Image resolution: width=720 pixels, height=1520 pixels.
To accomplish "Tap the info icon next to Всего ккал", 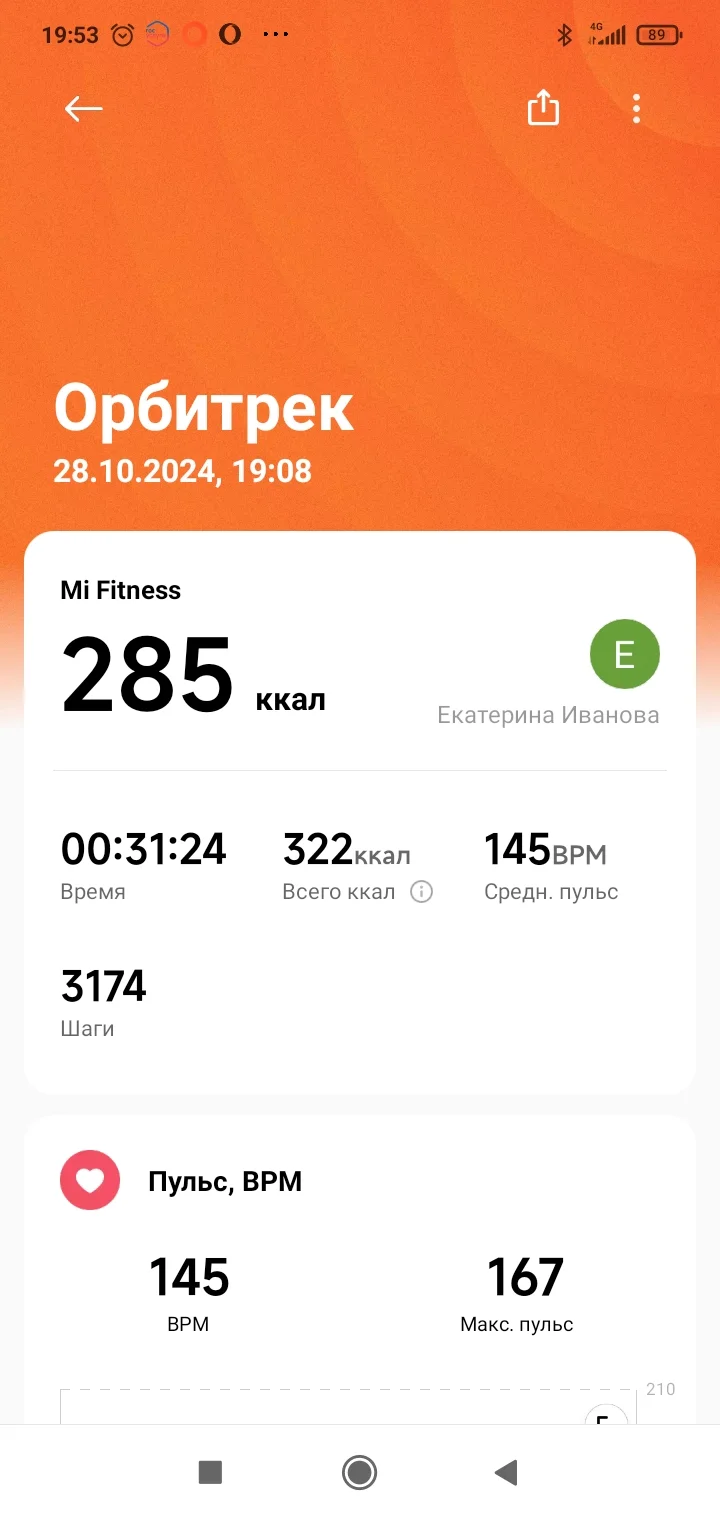I will click(422, 891).
